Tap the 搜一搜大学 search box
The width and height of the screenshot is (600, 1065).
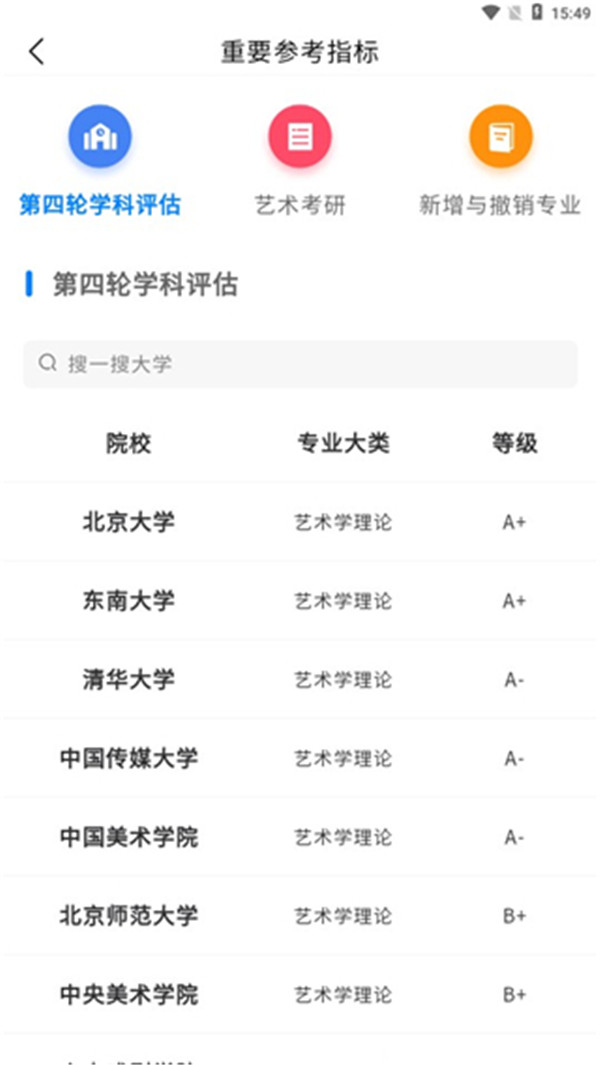300,364
